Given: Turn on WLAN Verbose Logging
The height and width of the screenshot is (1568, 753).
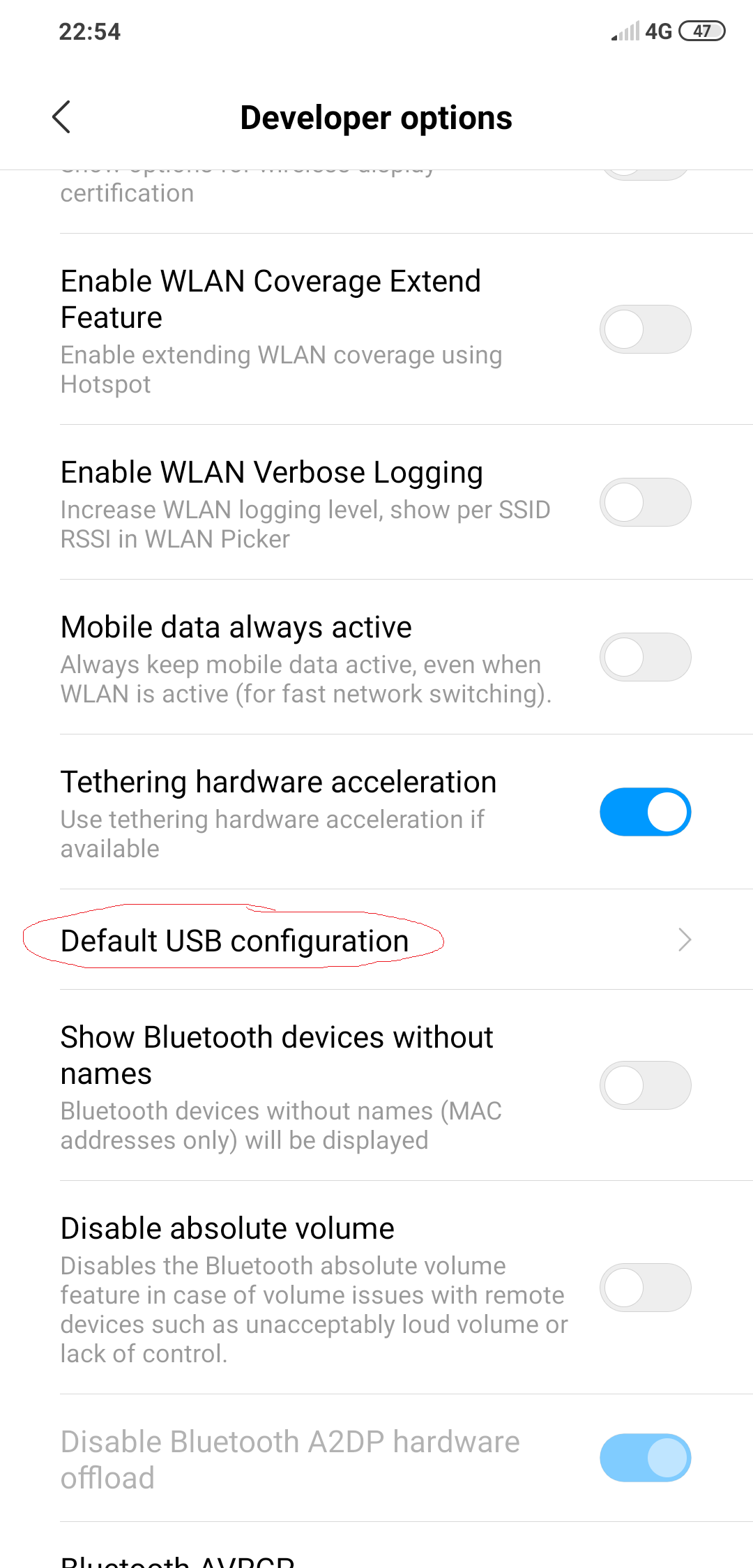Looking at the screenshot, I should tap(645, 502).
